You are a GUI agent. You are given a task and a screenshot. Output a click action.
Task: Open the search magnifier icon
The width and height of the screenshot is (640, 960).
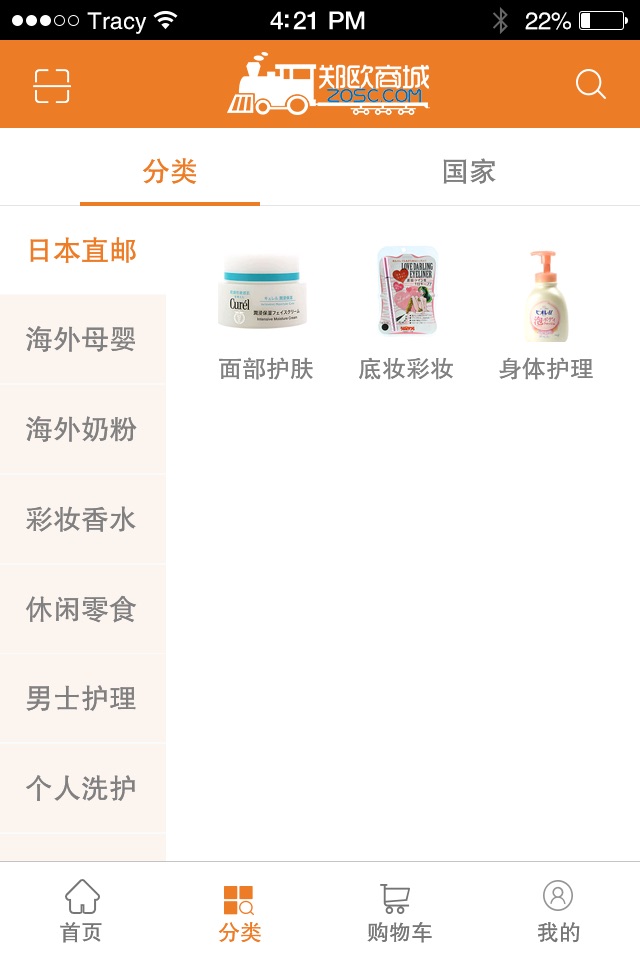590,86
